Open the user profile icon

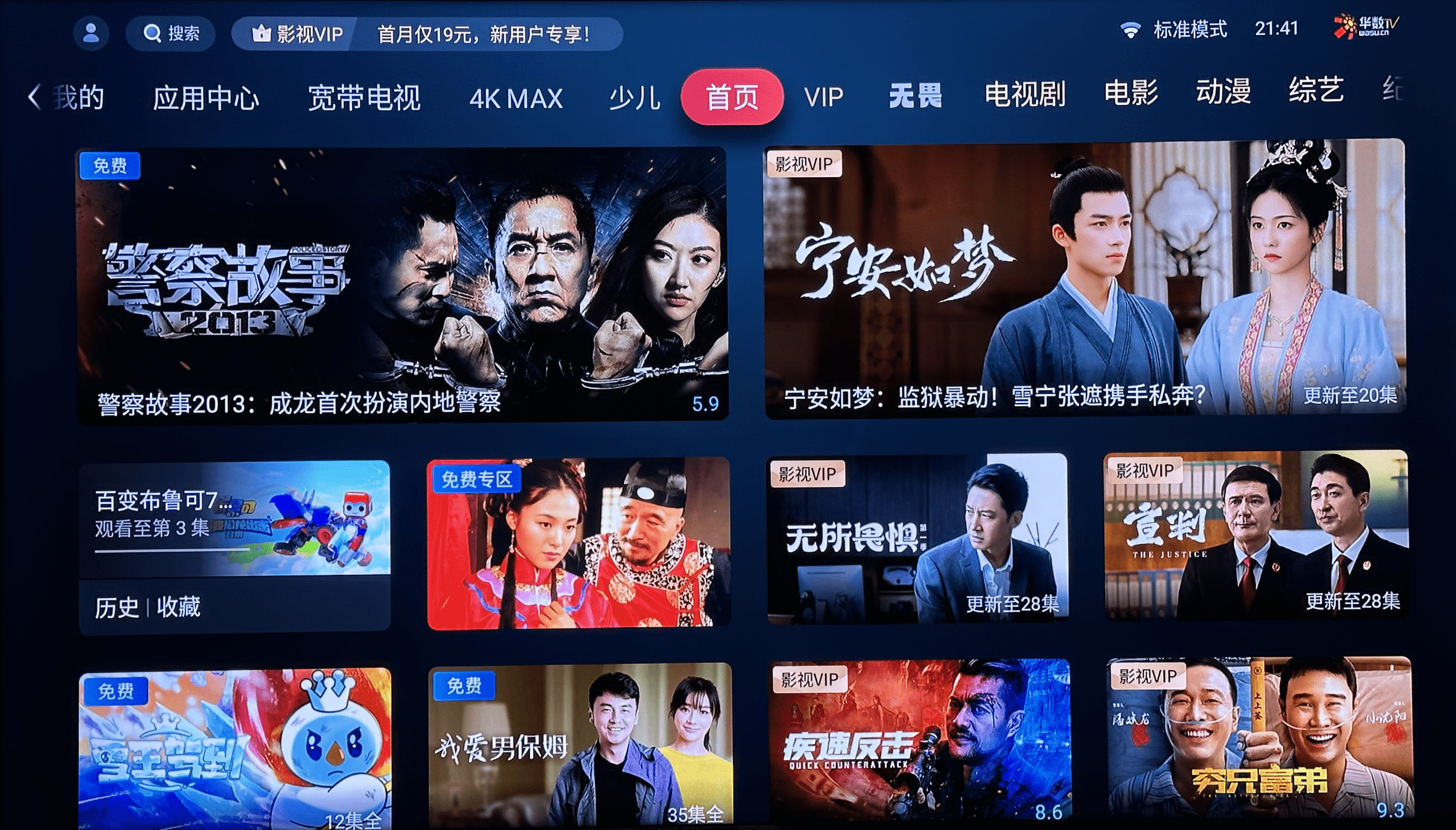click(x=91, y=33)
